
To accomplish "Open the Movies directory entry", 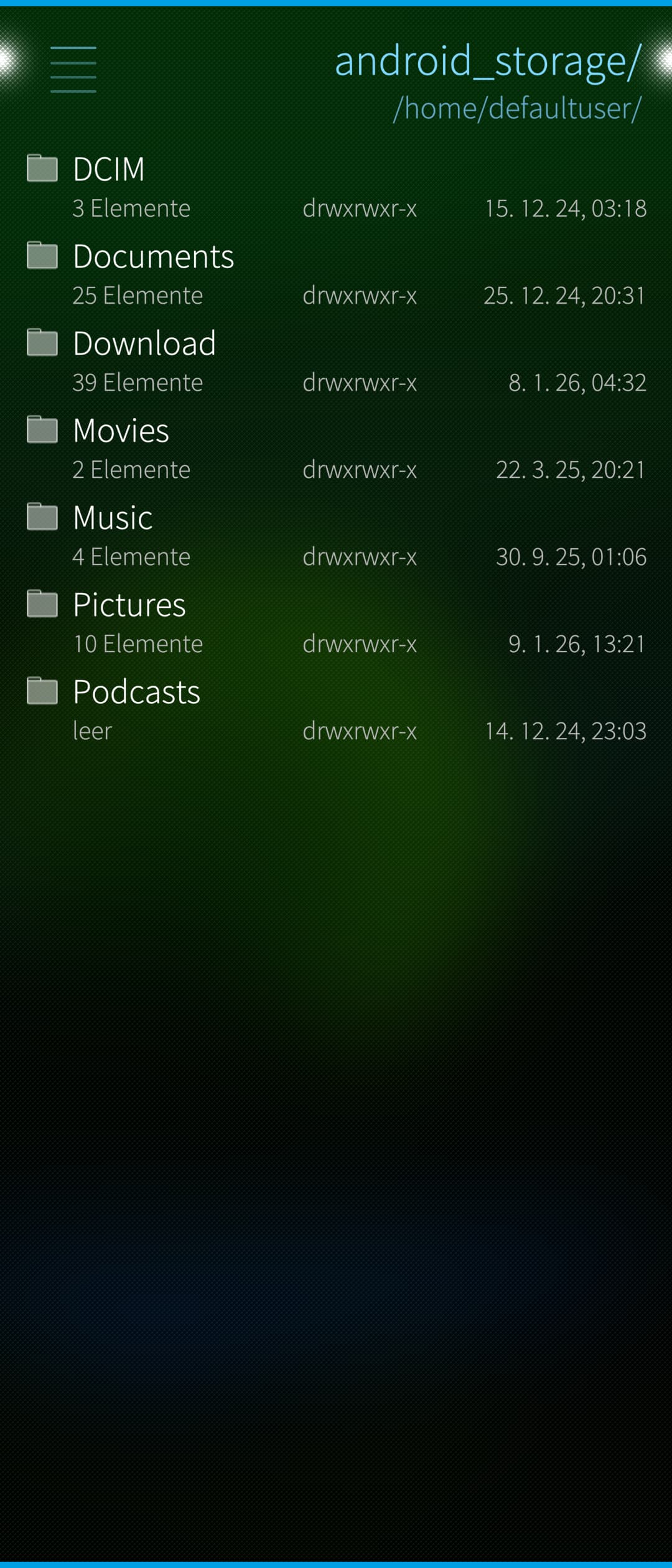I will [121, 429].
